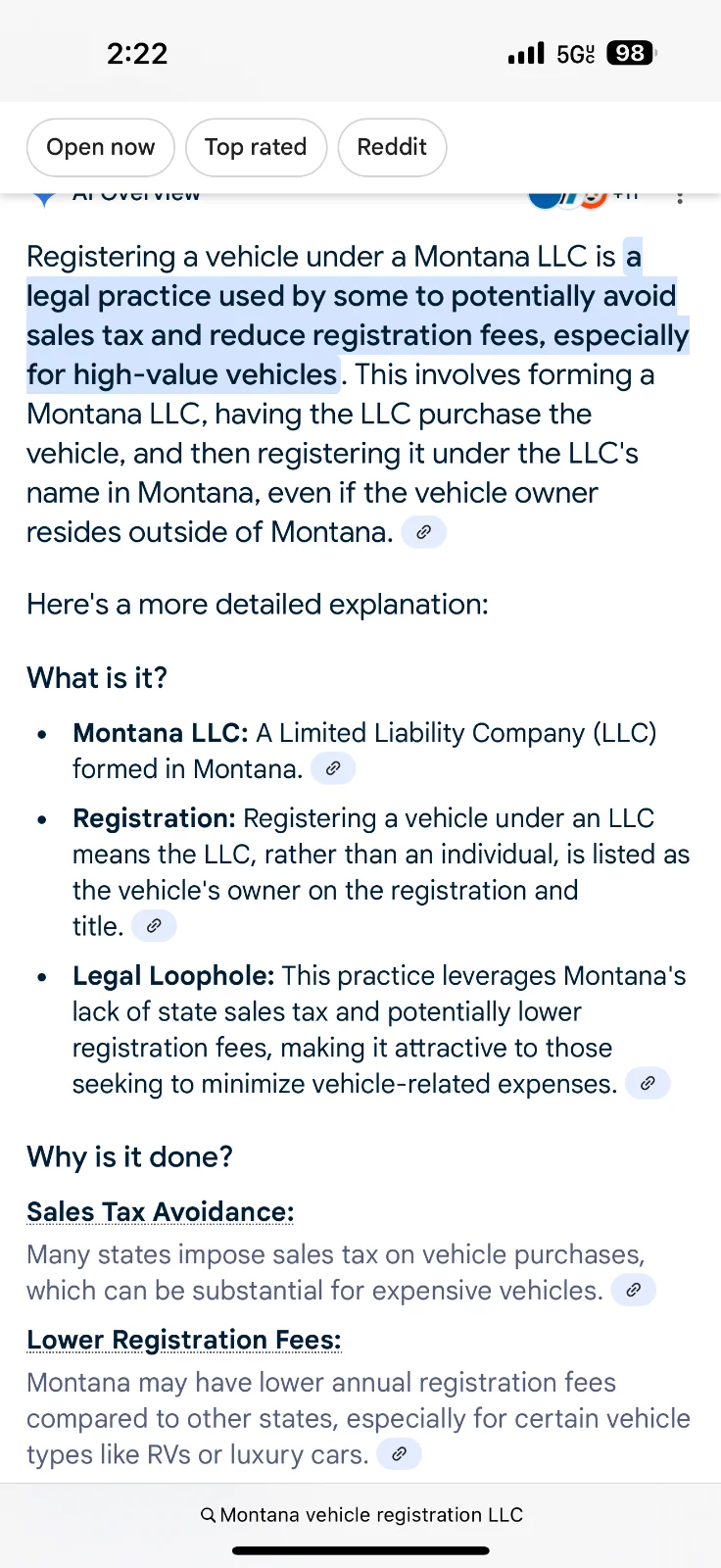
Task: Tap the Montana vehicle registration LLC search bar
Action: (360, 1515)
